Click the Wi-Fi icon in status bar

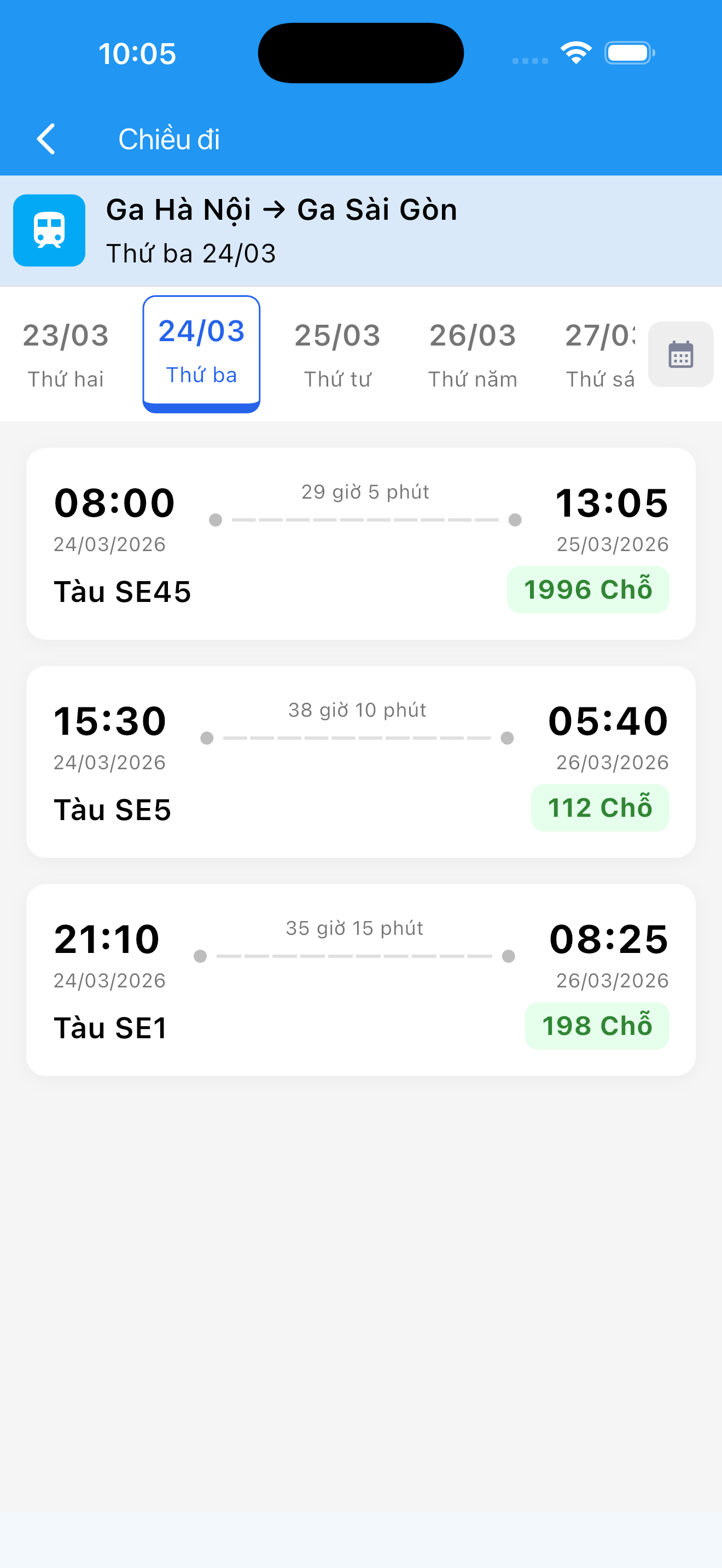click(575, 52)
